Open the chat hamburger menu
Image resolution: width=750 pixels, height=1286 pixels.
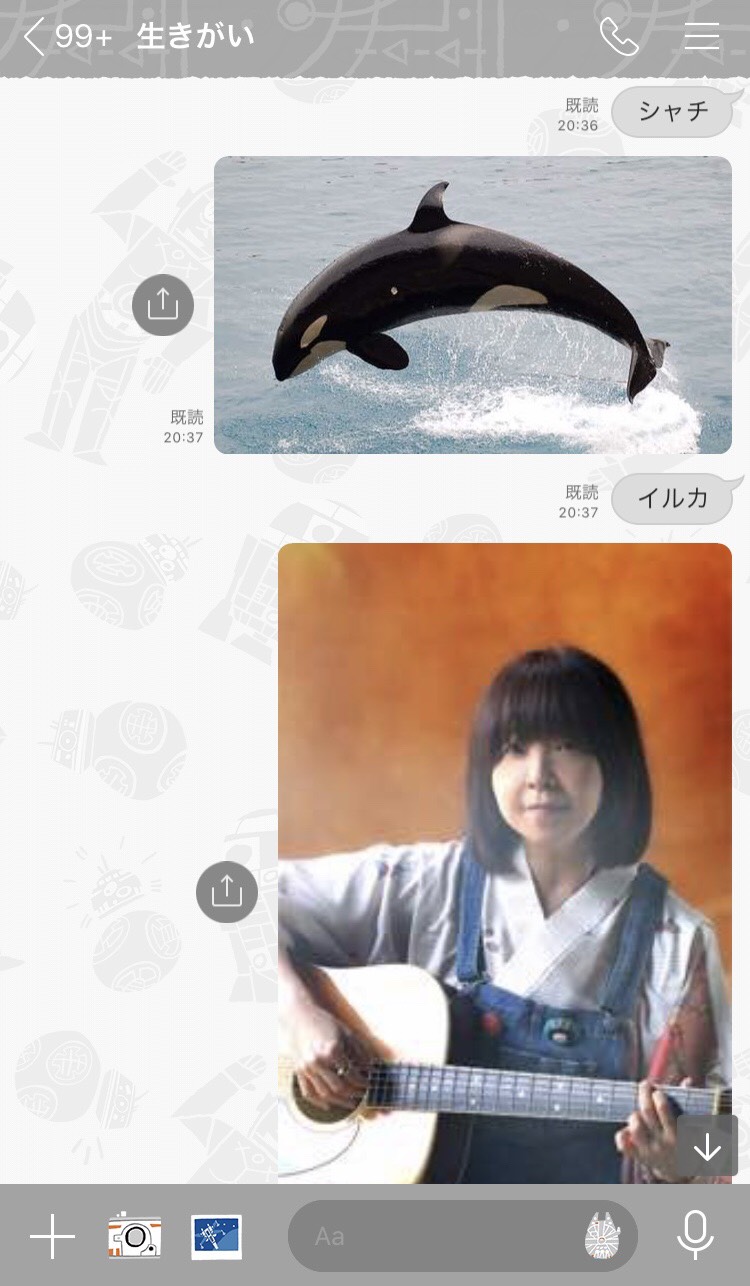702,37
